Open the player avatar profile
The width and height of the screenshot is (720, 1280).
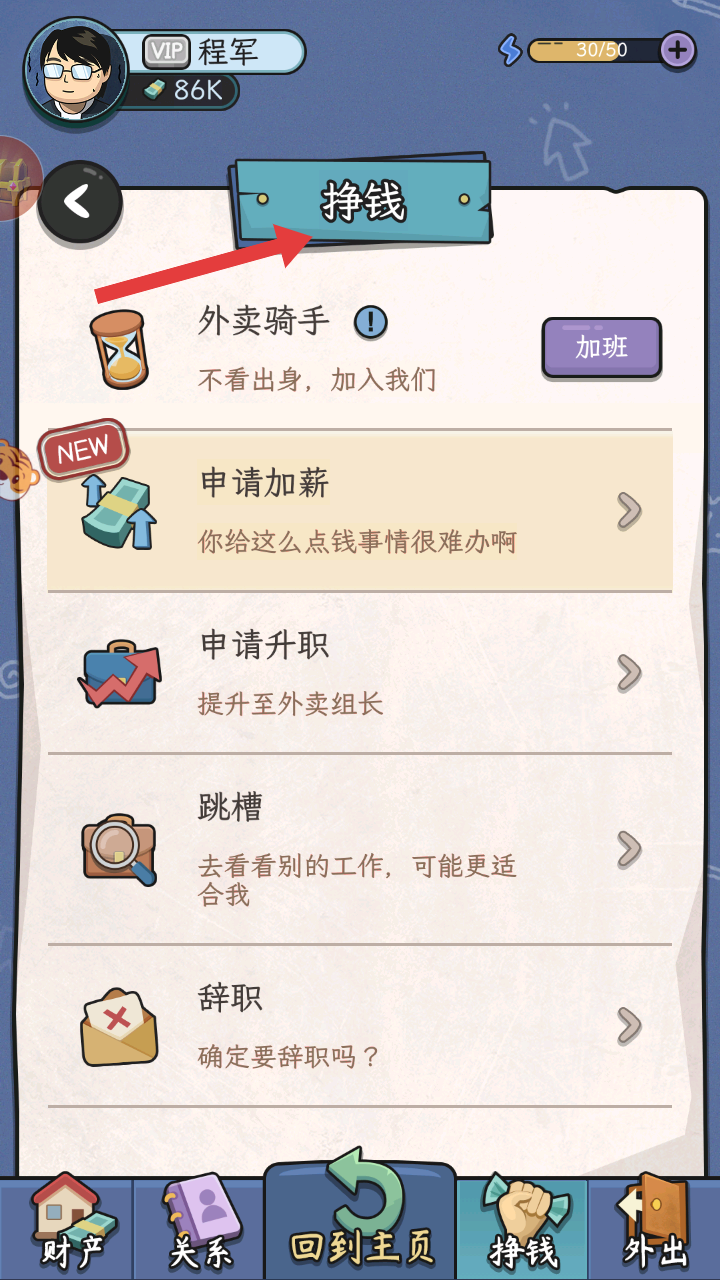[76, 70]
